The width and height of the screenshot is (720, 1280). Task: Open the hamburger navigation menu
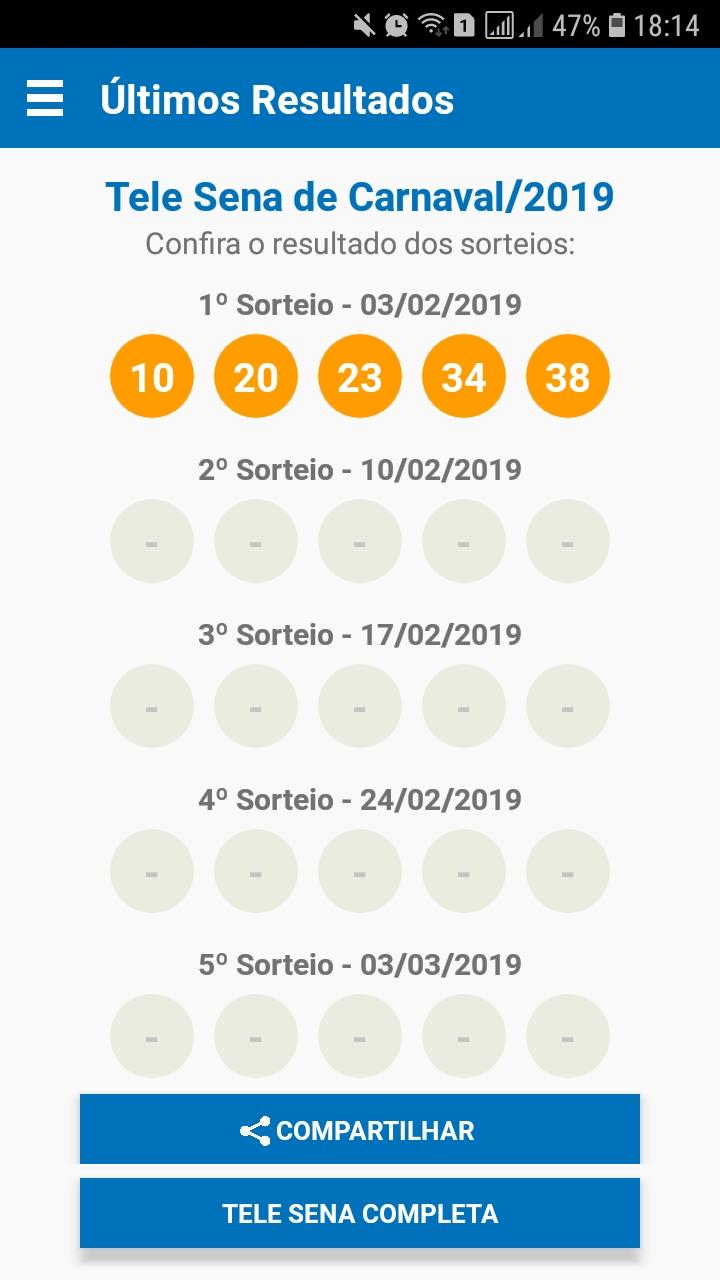[x=45, y=99]
